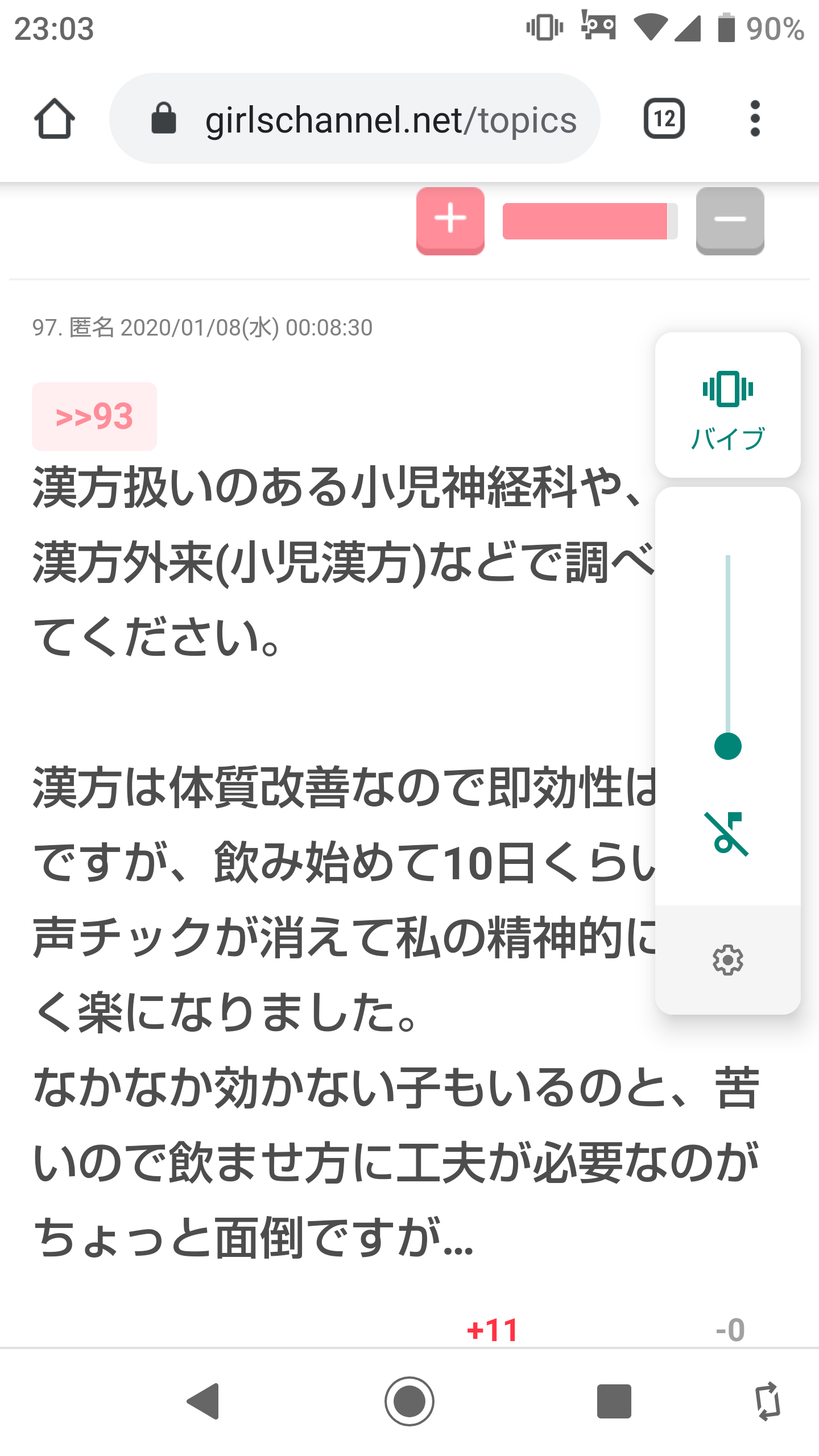Open the Chrome overflow menu

755,118
